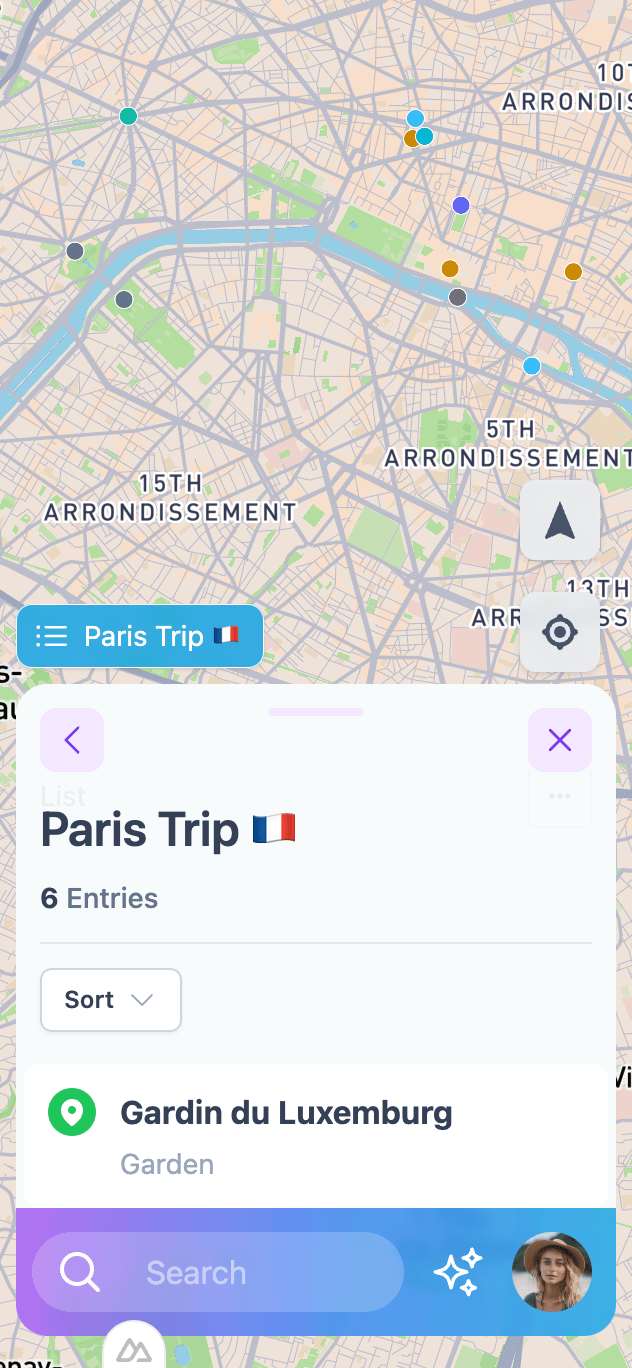632x1368 pixels.
Task: Close the Paris Trip panel
Action: (560, 740)
